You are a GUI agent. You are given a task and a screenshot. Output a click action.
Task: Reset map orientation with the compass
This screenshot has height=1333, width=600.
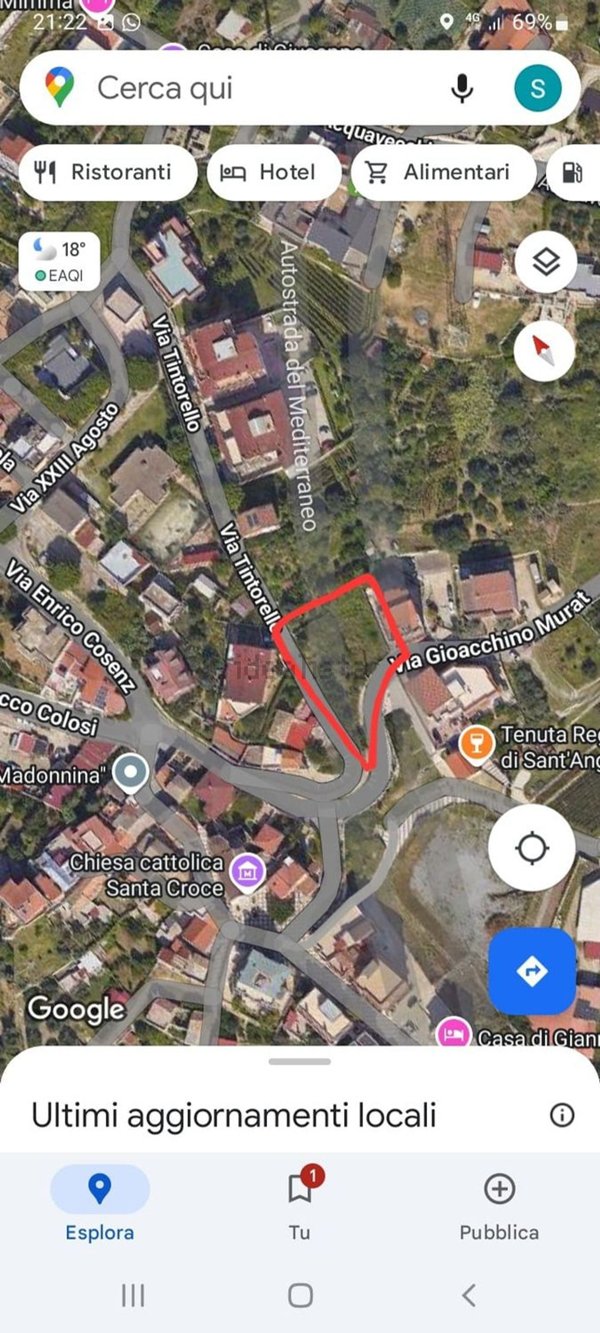coord(545,350)
